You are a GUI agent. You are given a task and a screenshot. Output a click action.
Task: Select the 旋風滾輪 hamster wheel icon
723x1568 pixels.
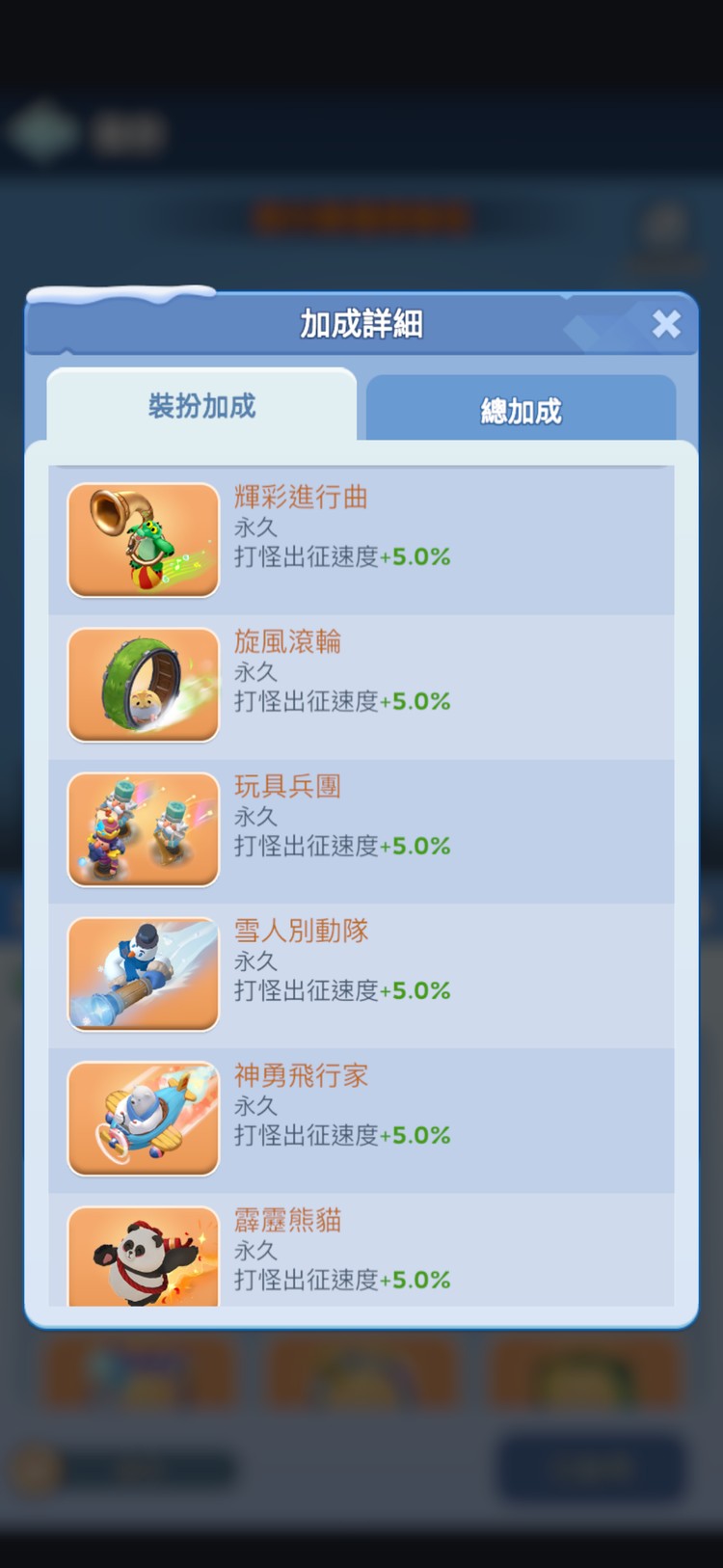pyautogui.click(x=142, y=685)
